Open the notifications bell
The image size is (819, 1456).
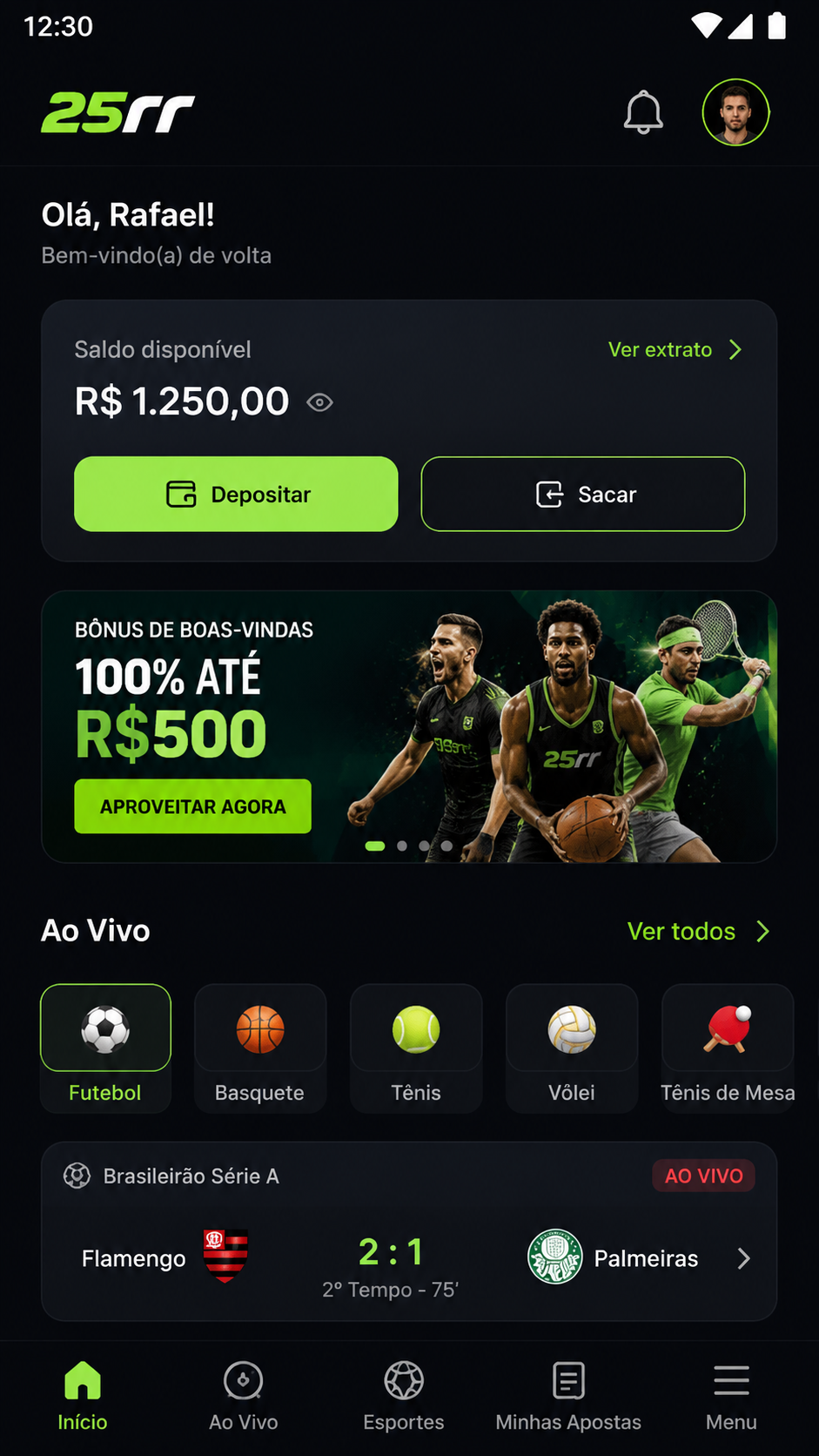coord(643,112)
